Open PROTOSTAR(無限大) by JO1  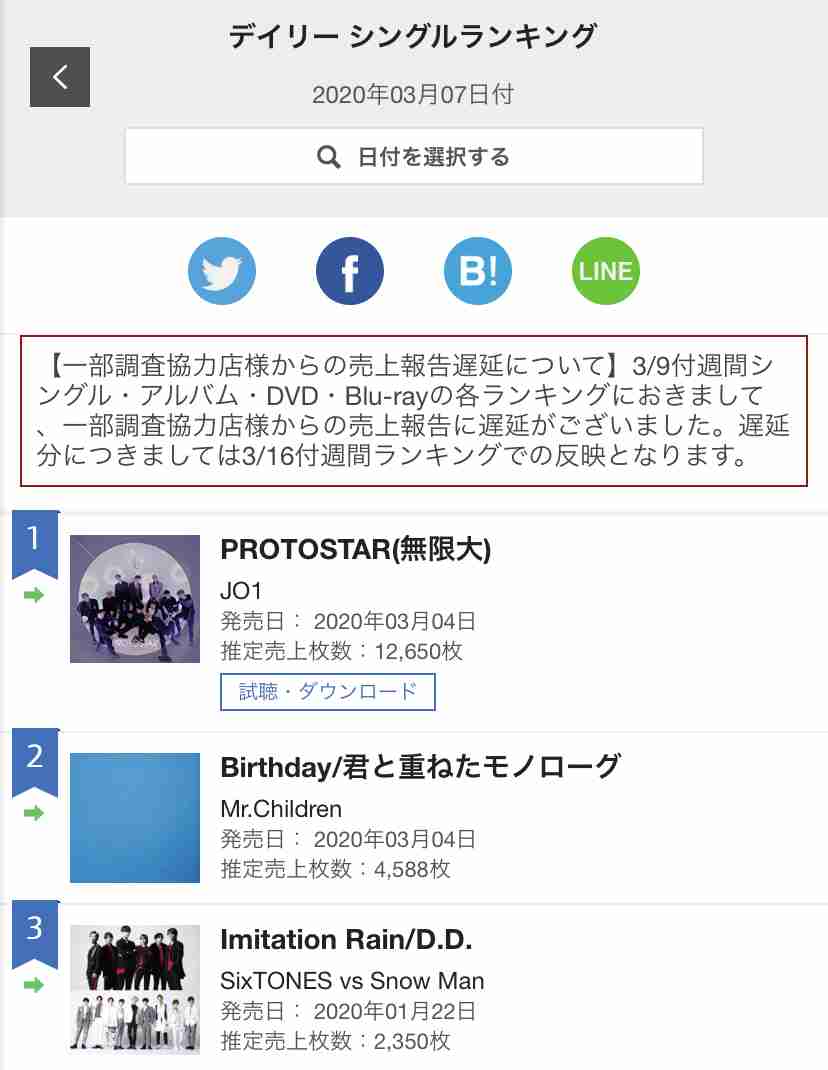[x=355, y=550]
